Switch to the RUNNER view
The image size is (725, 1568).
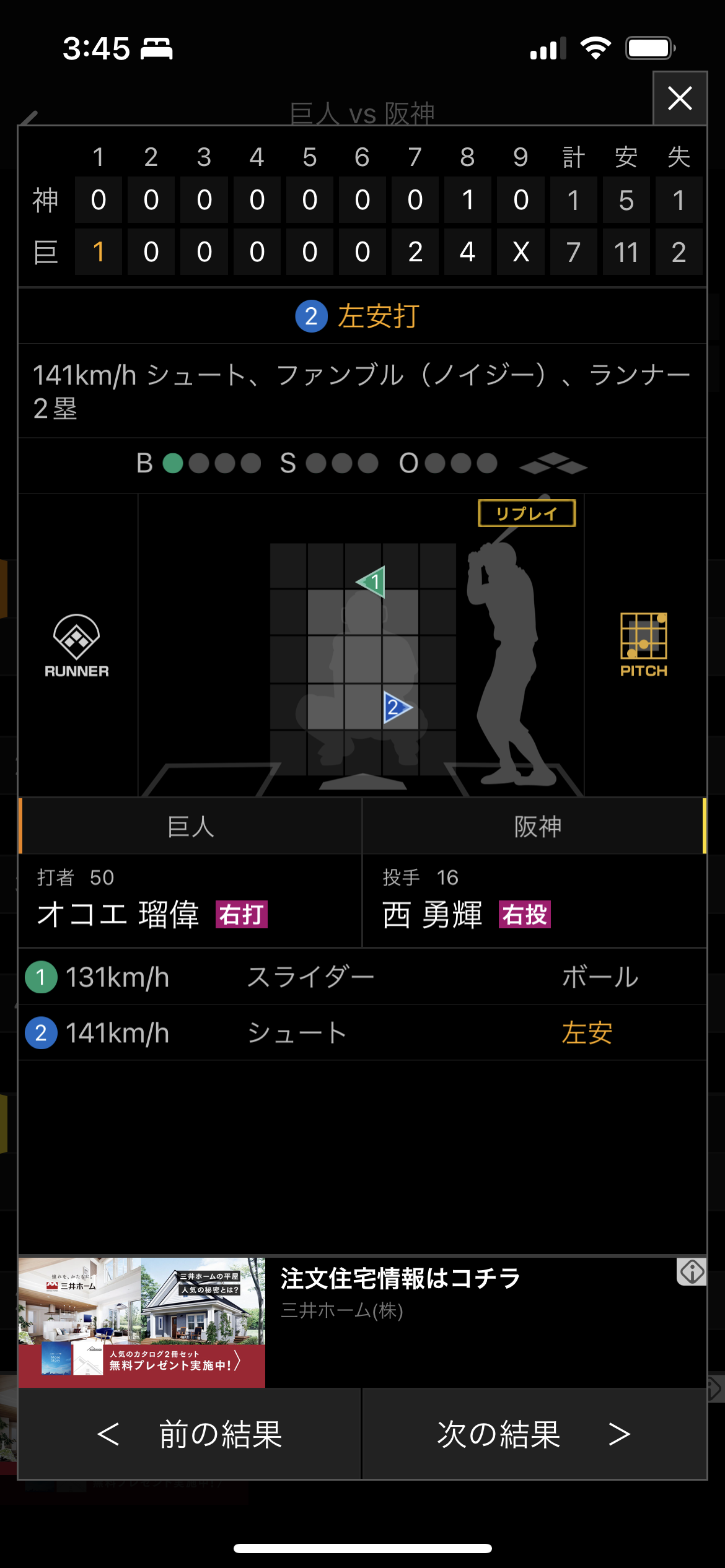pyautogui.click(x=77, y=646)
